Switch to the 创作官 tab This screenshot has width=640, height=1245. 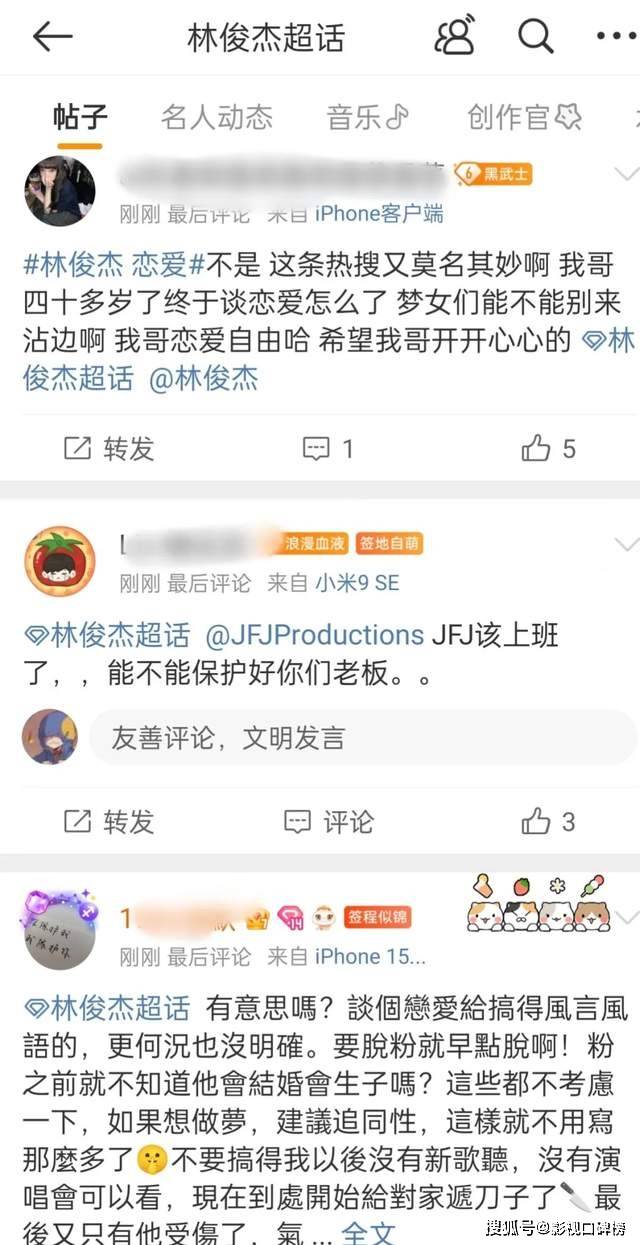[523, 117]
